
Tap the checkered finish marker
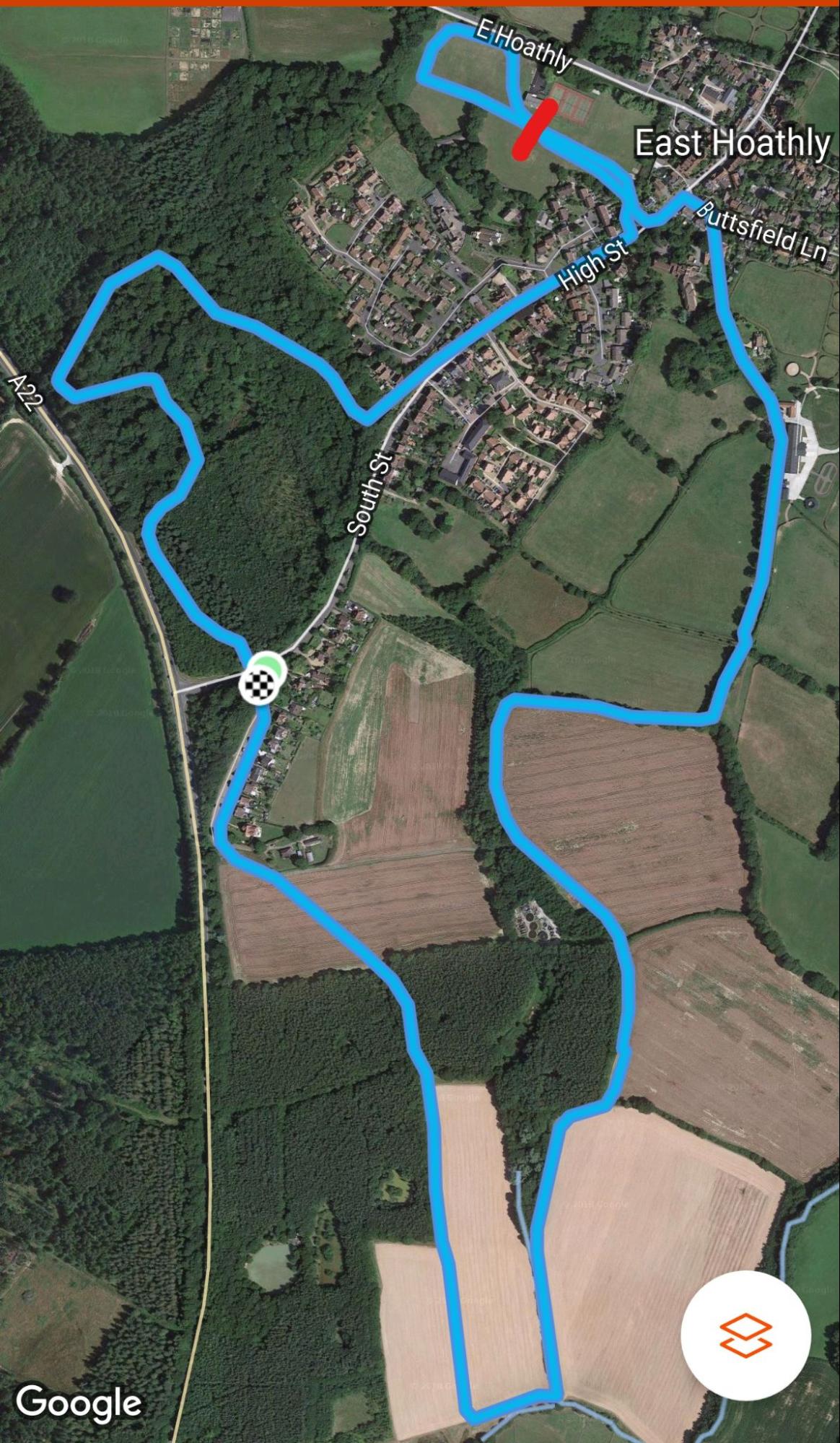click(259, 684)
